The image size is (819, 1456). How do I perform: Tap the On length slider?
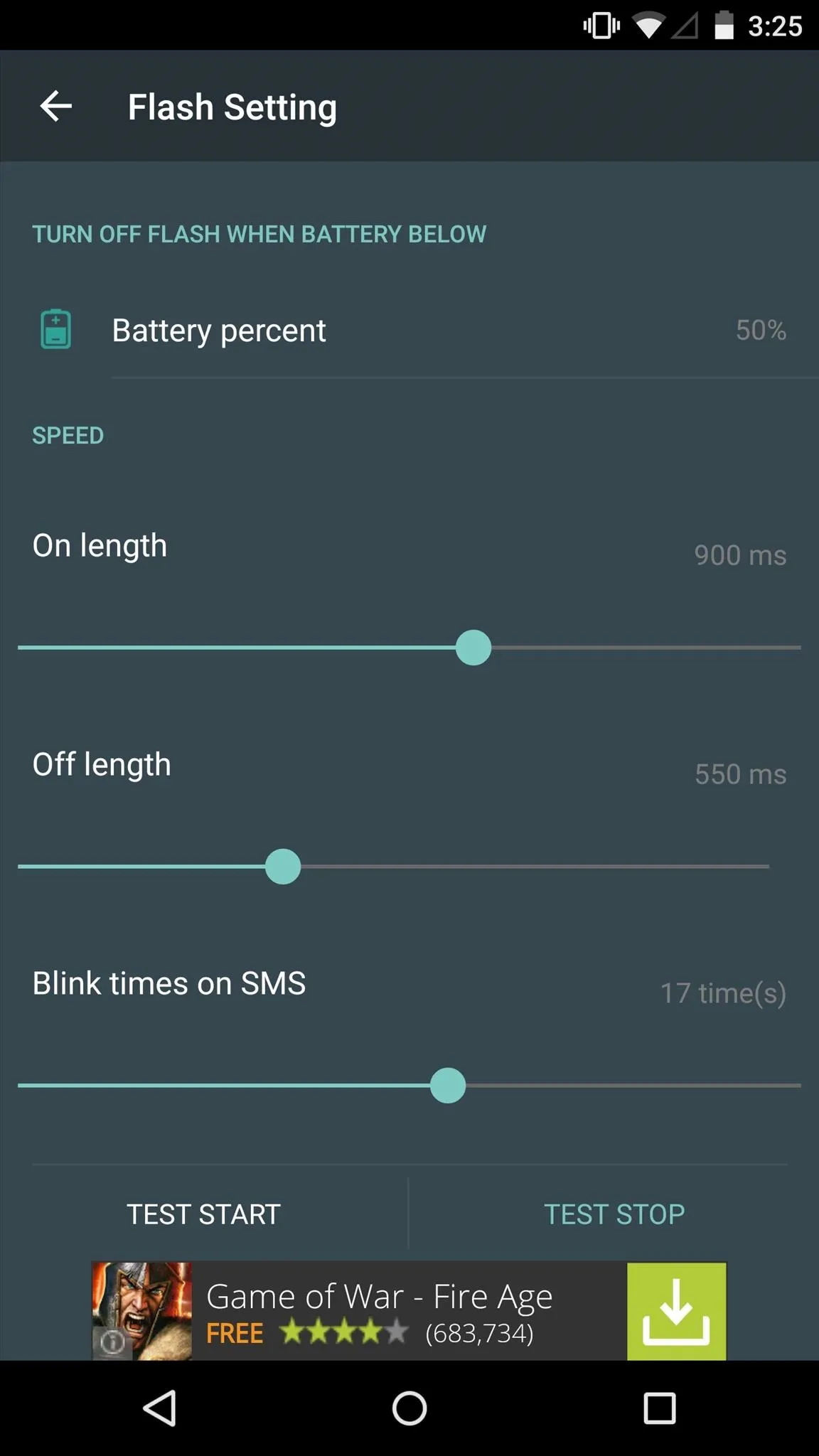point(473,648)
